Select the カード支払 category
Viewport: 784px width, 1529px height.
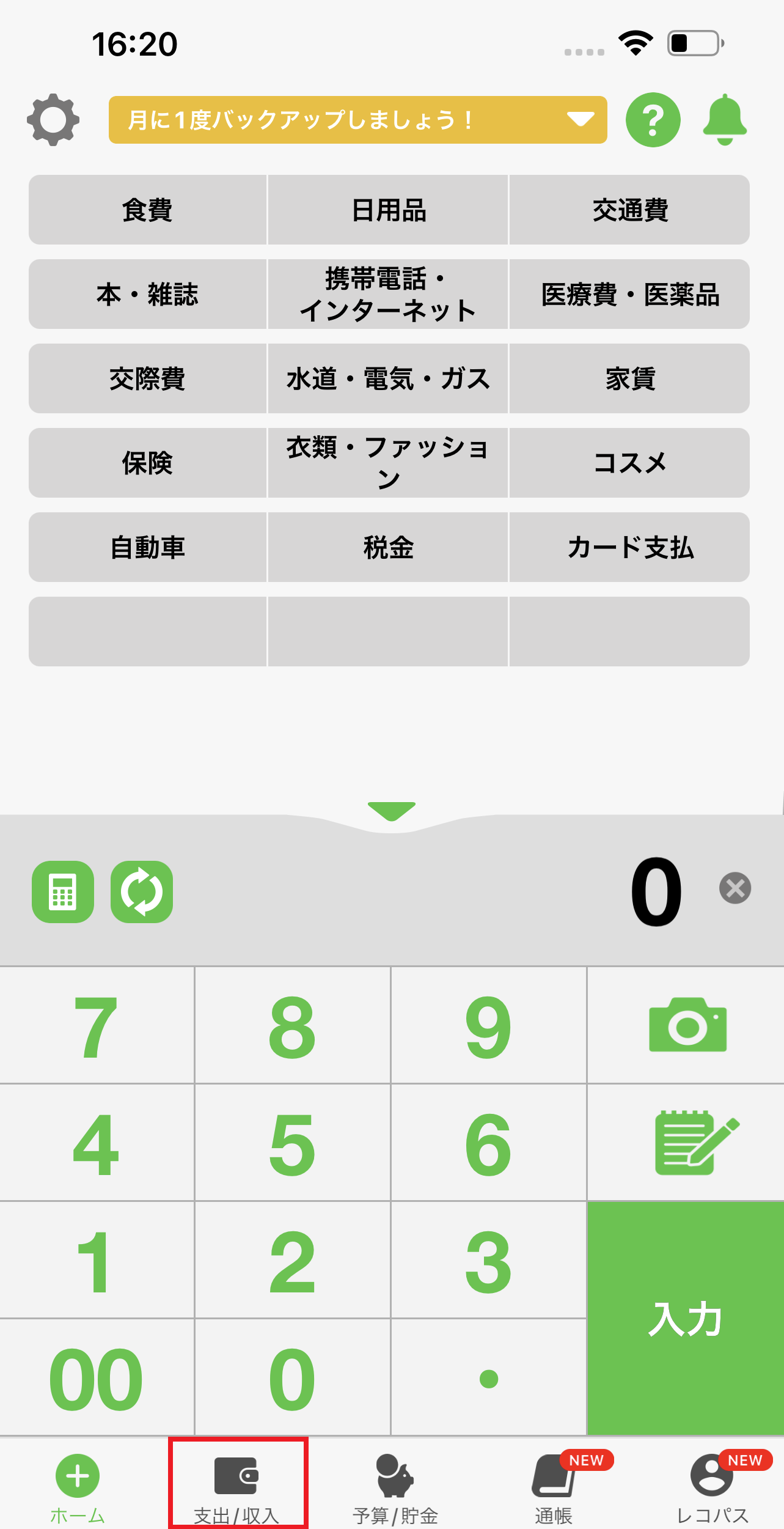click(x=629, y=547)
